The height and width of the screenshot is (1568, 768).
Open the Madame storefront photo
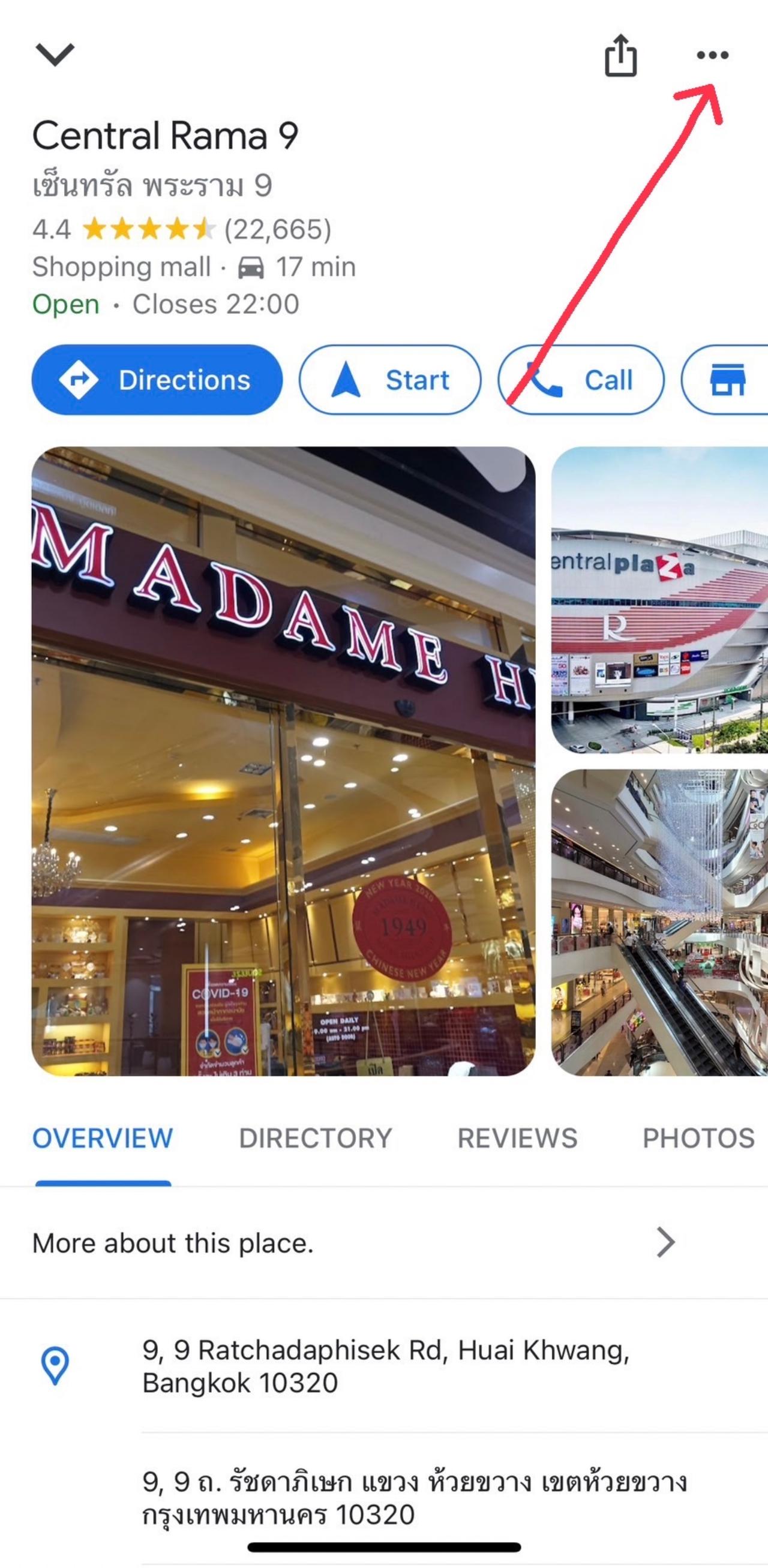[x=283, y=761]
